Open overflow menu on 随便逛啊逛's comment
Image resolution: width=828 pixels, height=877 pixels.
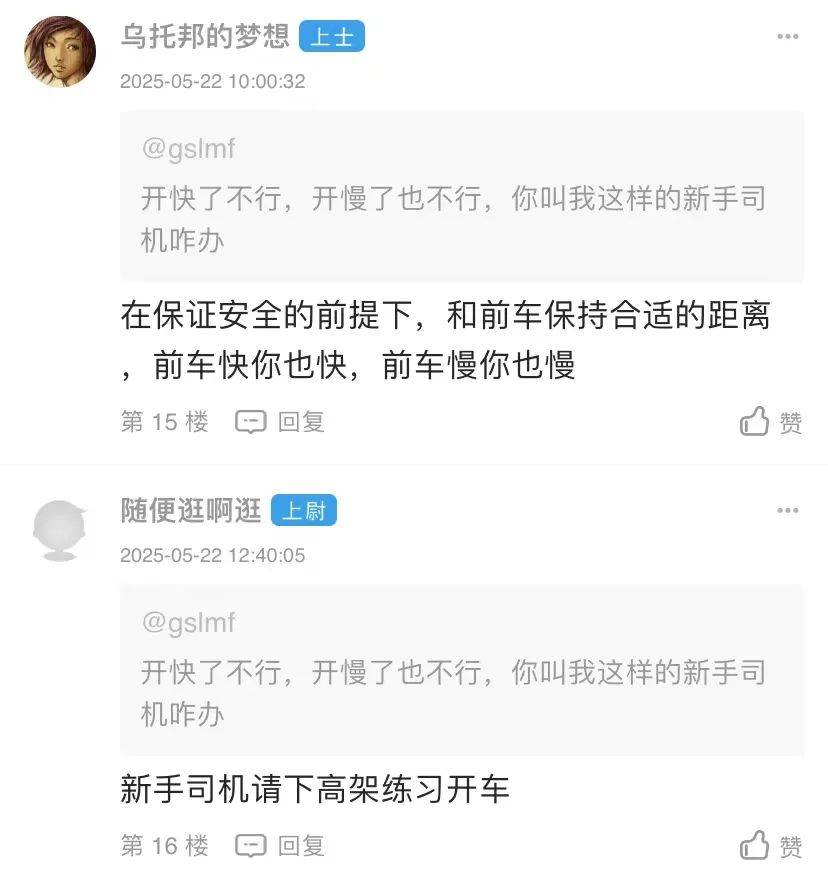[x=787, y=511]
